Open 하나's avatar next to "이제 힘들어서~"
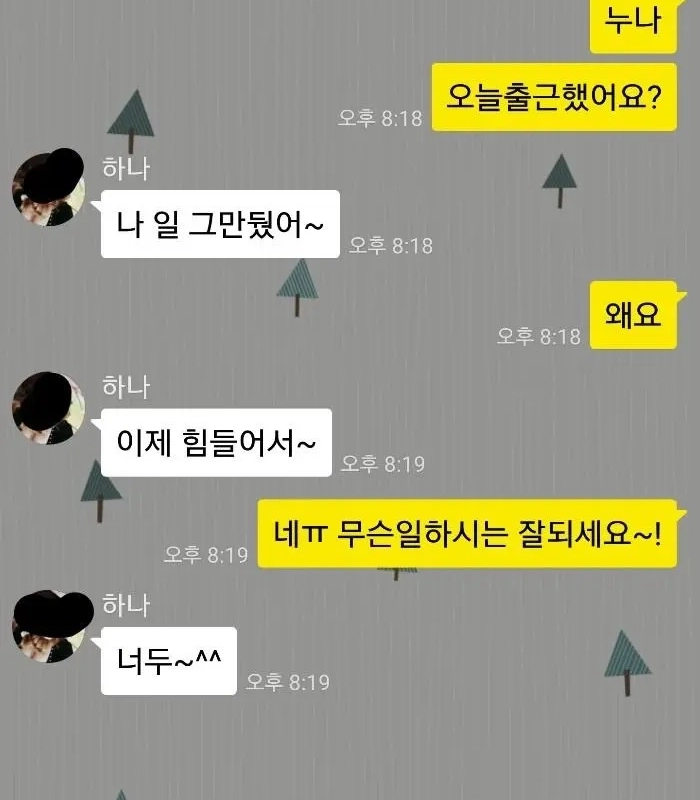 pyautogui.click(x=48, y=407)
